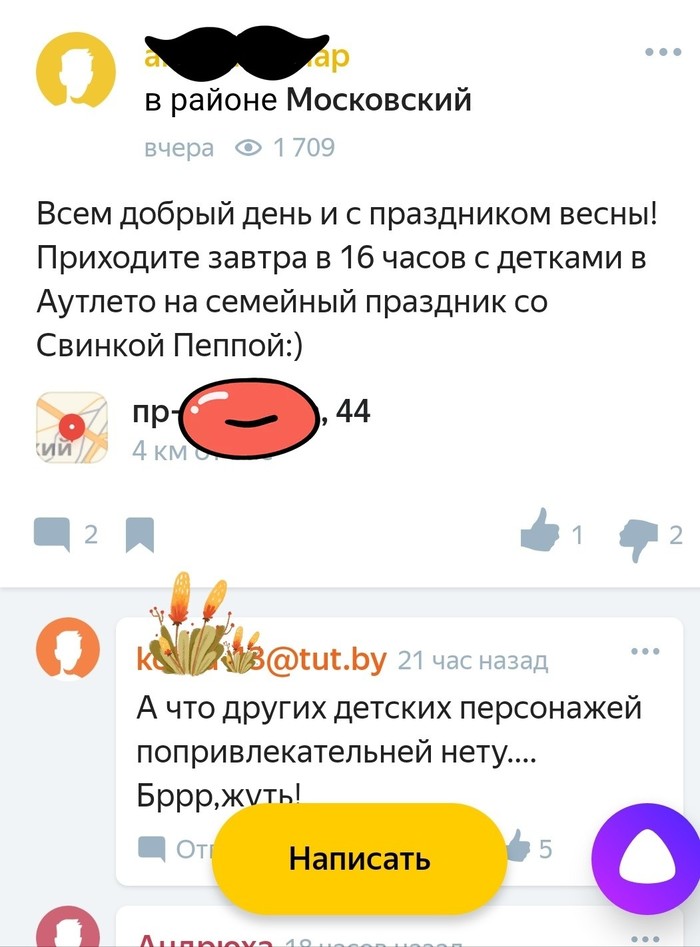Tap the yellow Написать button
This screenshot has height=947, width=700.
click(x=359, y=858)
